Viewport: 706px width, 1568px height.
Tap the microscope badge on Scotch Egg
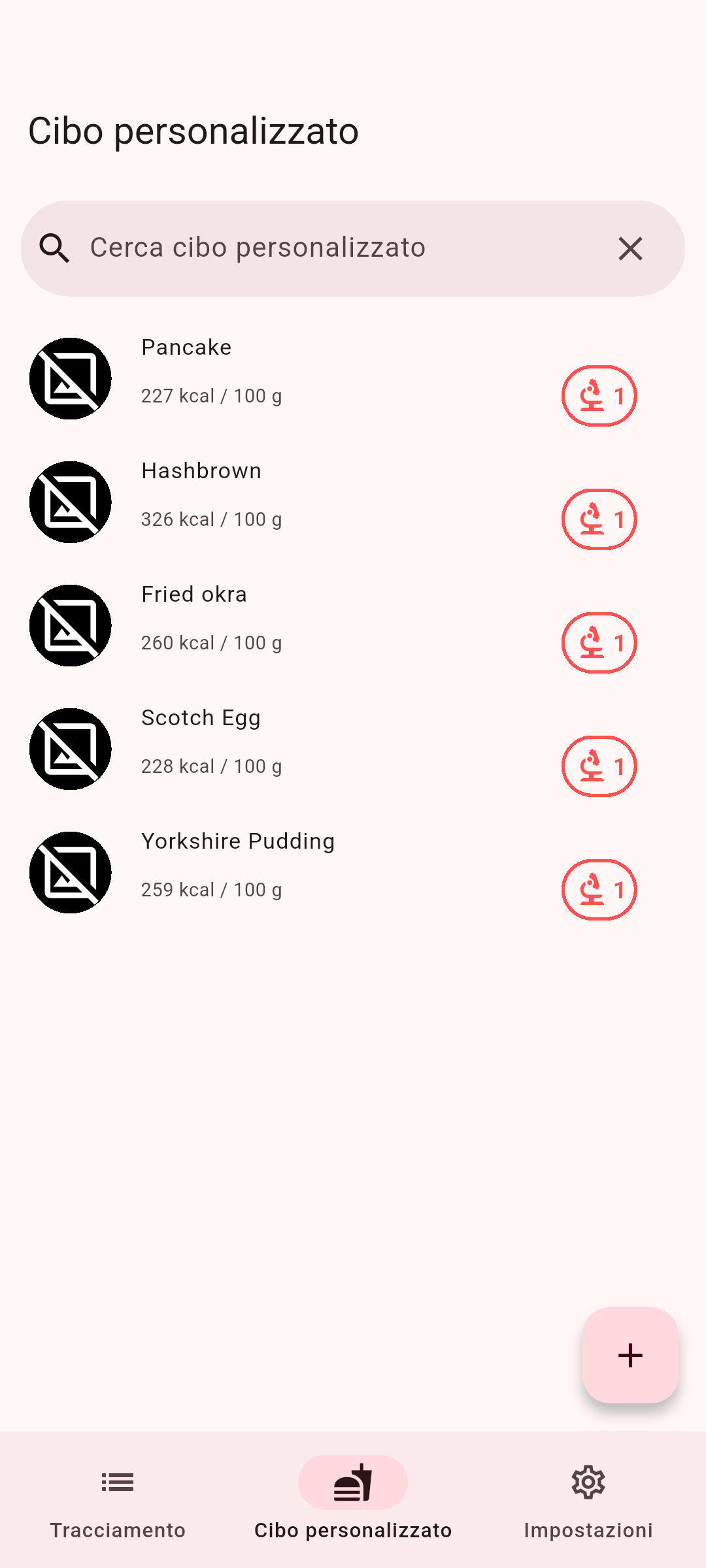pyautogui.click(x=599, y=766)
